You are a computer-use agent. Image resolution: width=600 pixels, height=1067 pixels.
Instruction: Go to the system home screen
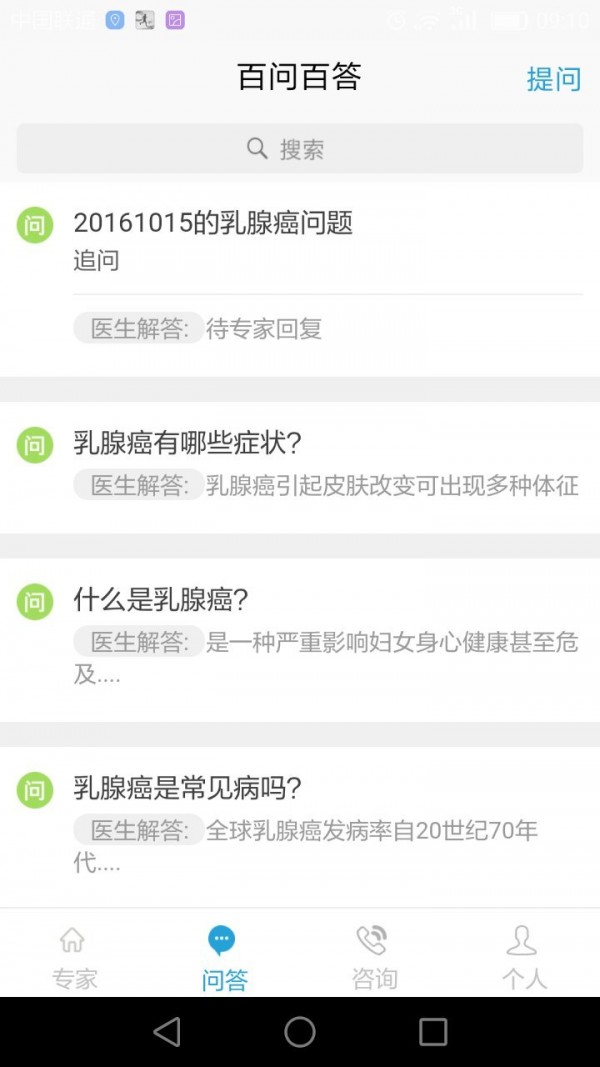(300, 1032)
